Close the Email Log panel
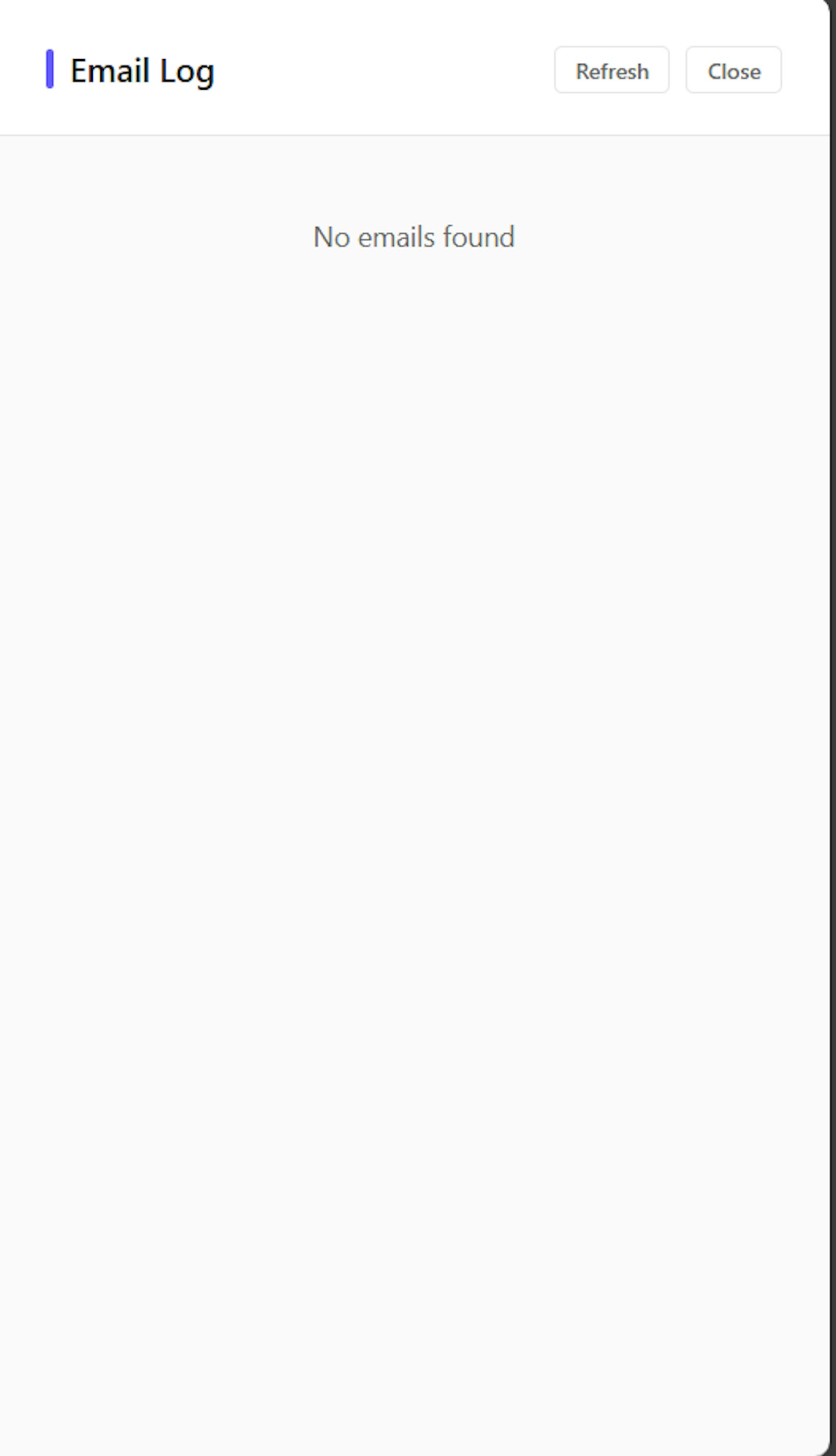The image size is (836, 1456). 733,70
